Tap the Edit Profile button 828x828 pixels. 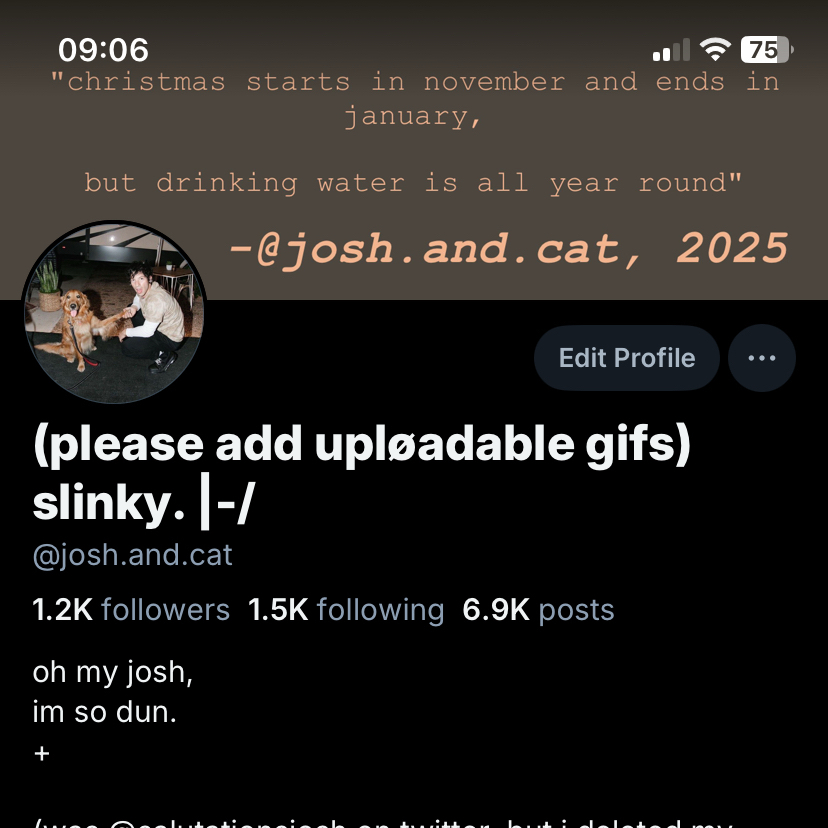pos(626,358)
